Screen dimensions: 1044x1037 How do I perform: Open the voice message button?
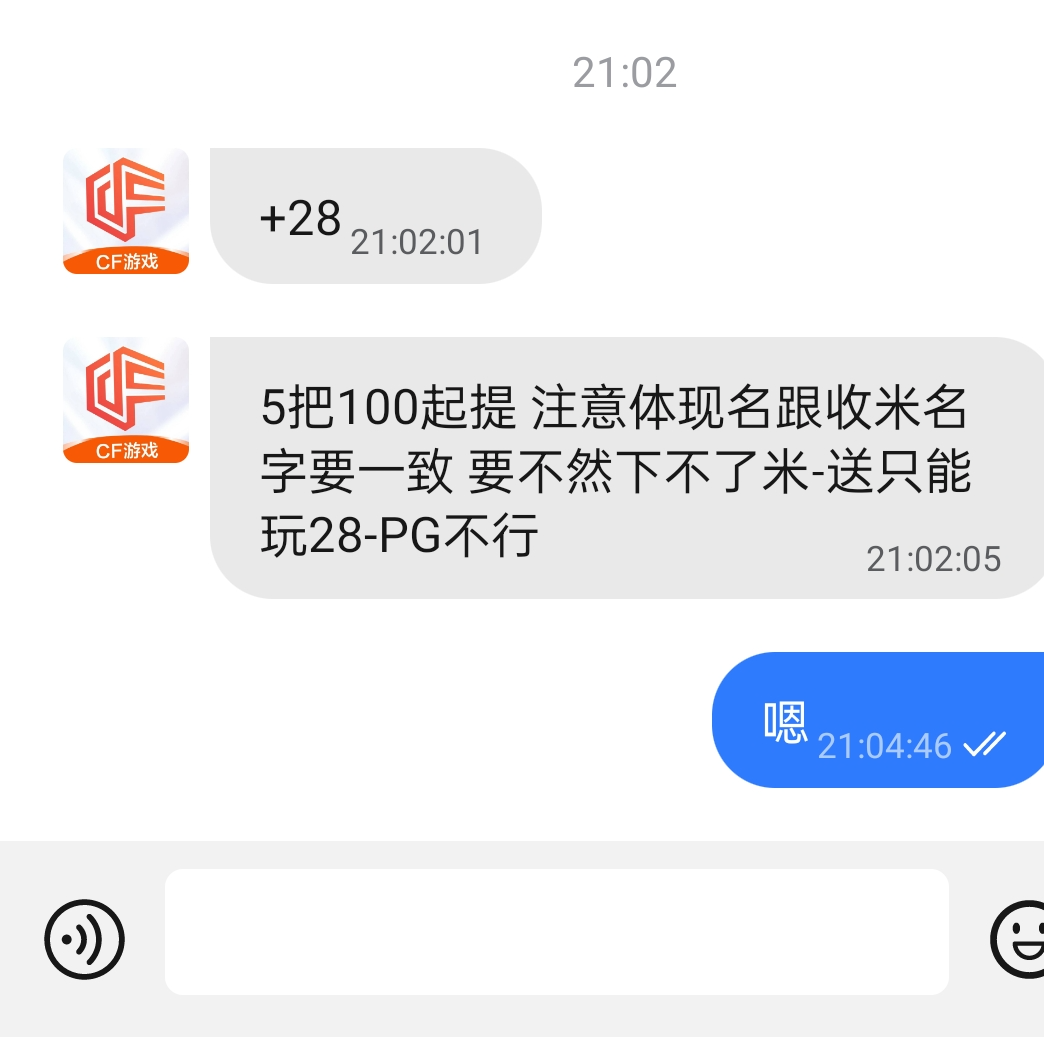(84, 939)
